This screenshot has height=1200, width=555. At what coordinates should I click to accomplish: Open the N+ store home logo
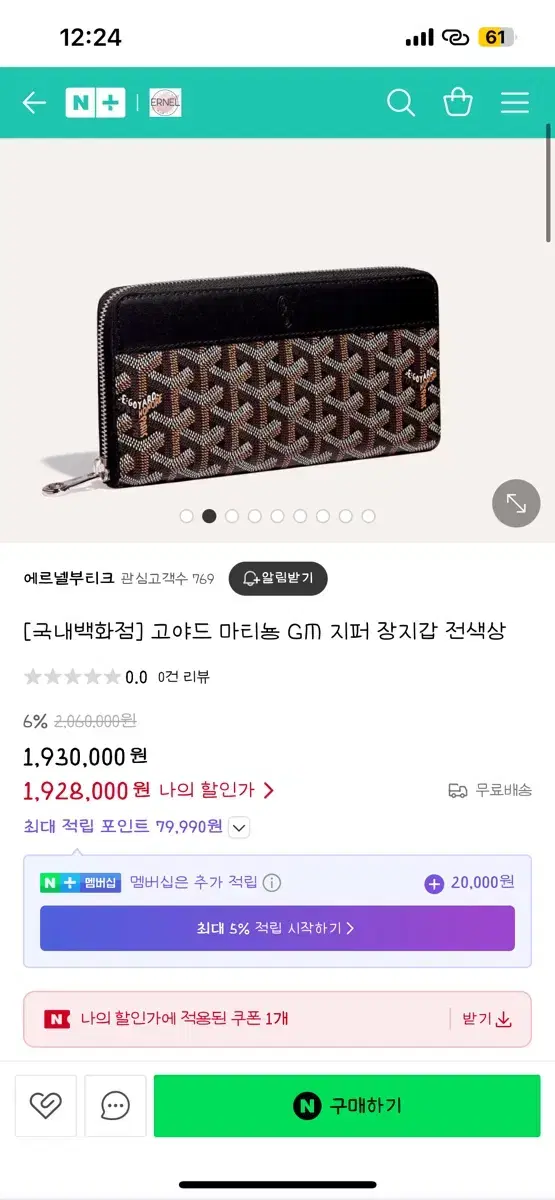click(95, 103)
